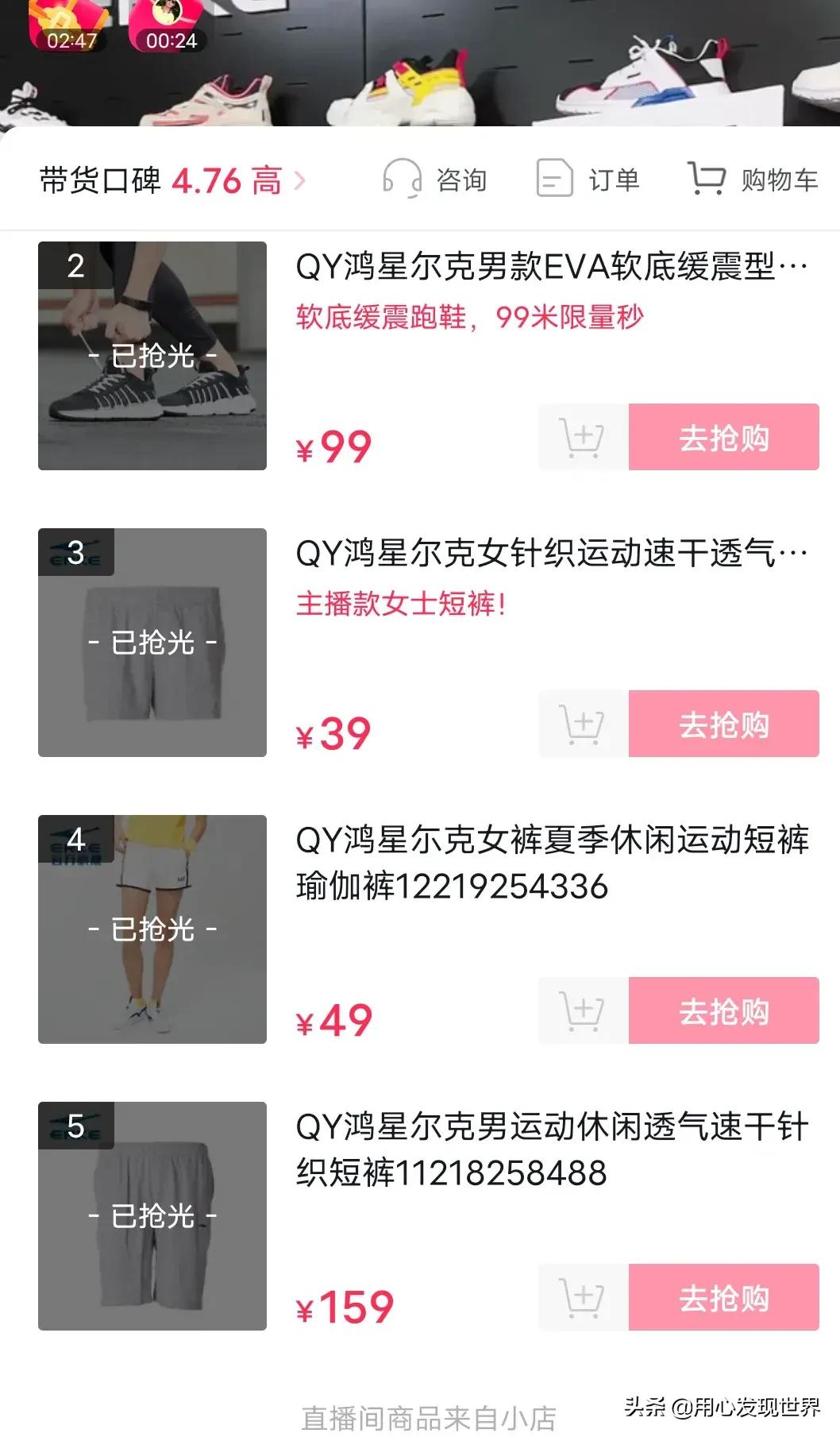840x1437 pixels.
Task: Tap 去抢购 for the ¥39 women's shorts
Action: [x=723, y=724]
